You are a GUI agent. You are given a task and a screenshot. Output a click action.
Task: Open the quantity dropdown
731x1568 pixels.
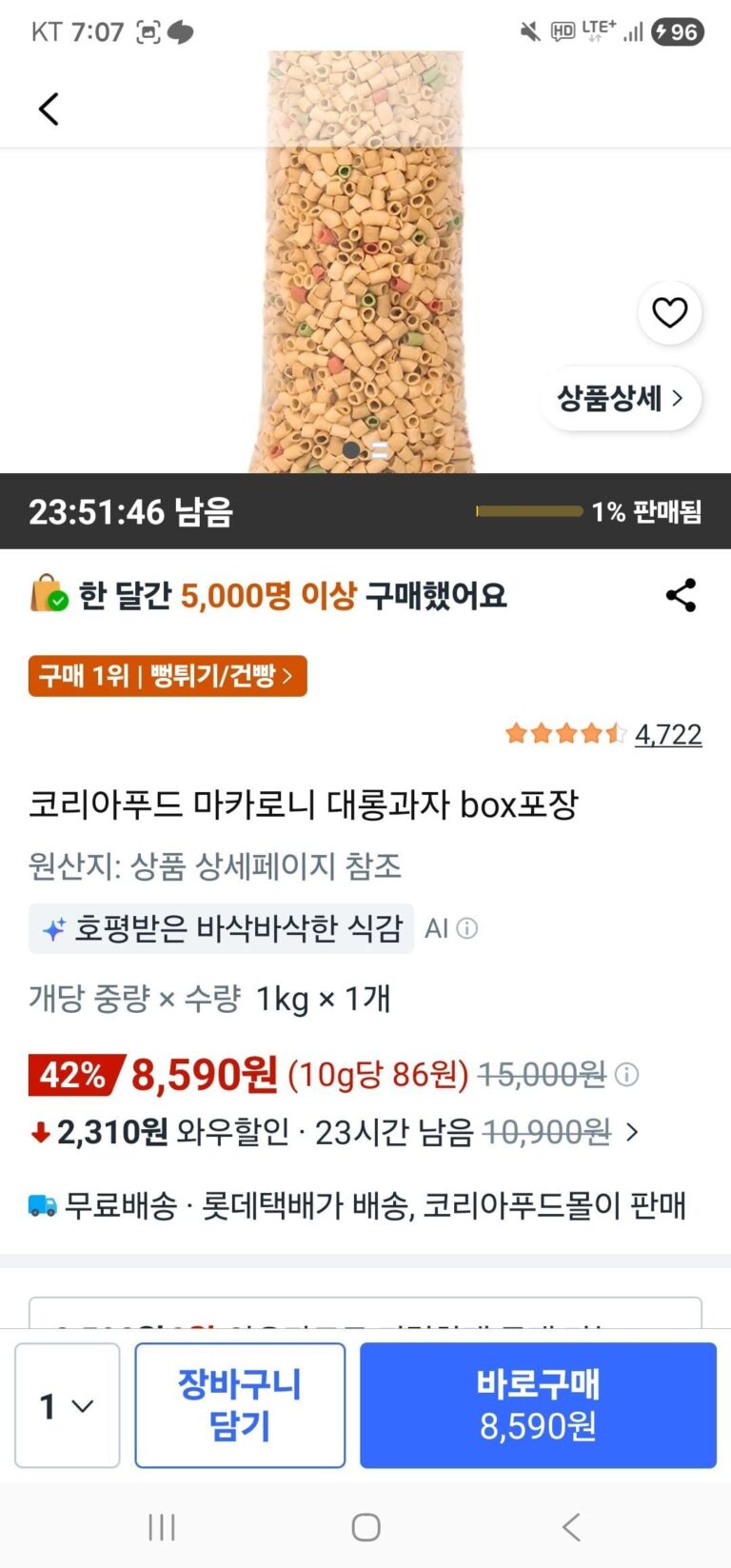coord(68,1405)
